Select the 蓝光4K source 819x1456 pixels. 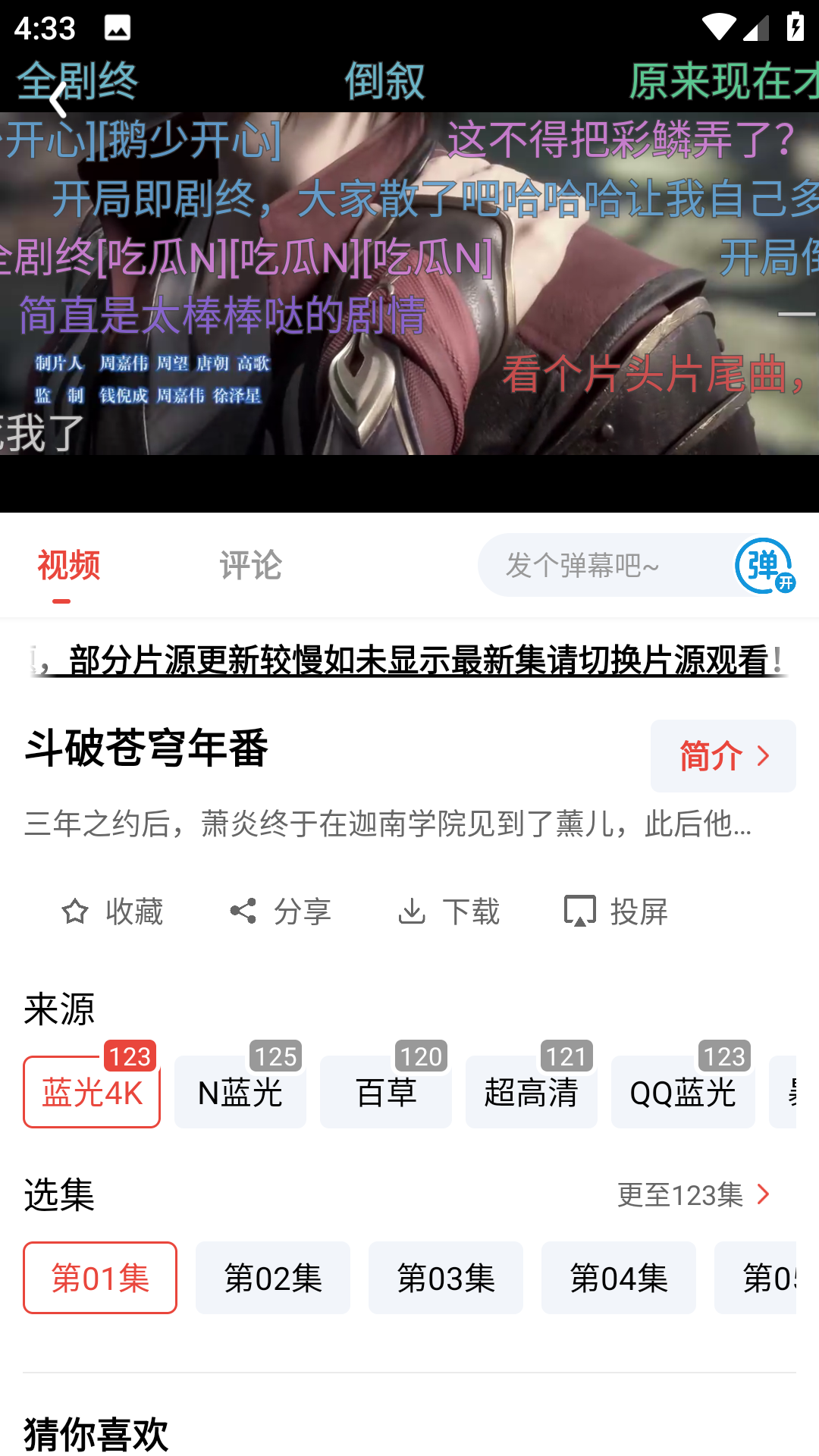[92, 1092]
